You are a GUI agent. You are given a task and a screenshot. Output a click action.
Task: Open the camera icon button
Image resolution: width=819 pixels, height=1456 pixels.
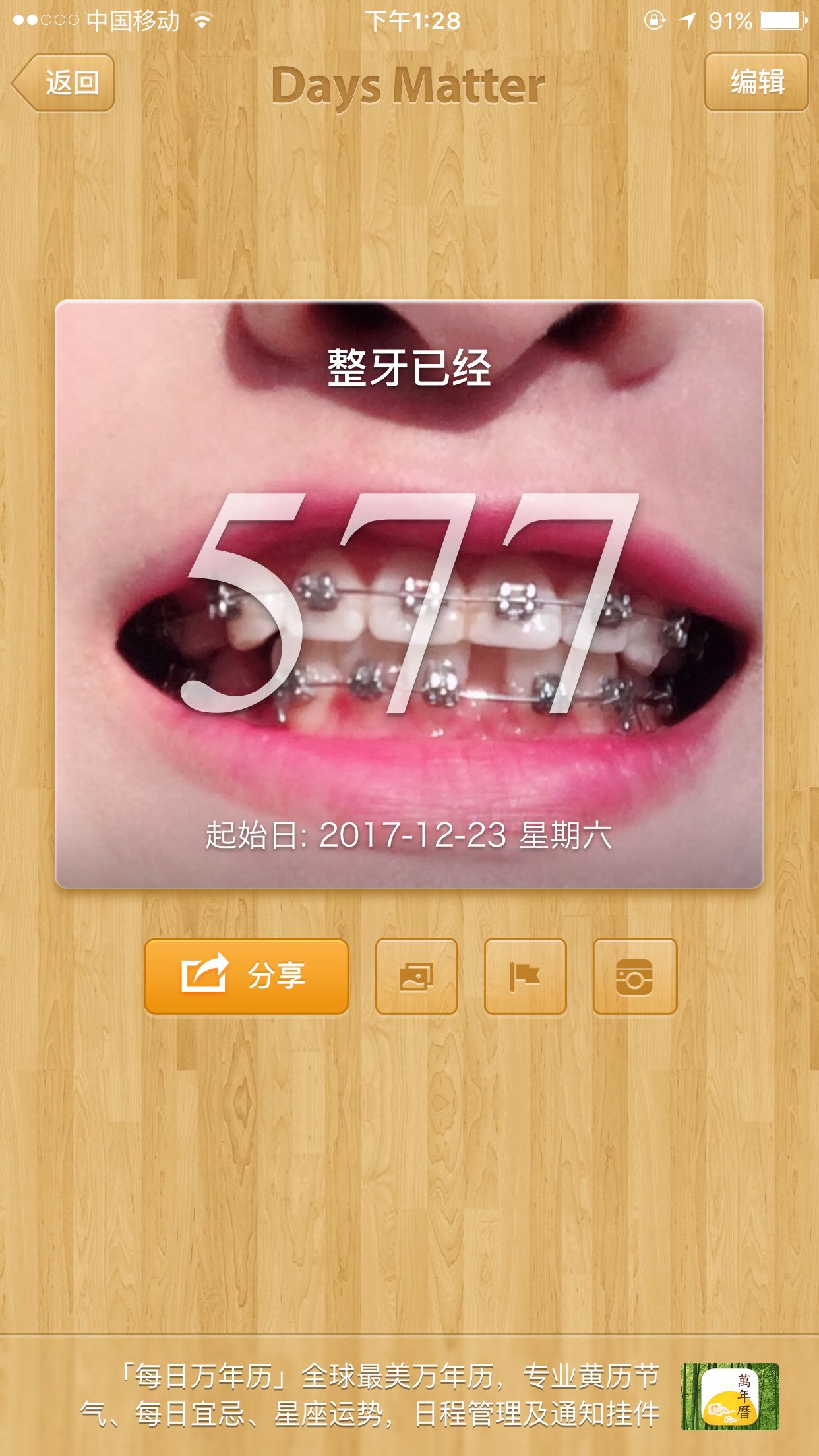point(634,977)
